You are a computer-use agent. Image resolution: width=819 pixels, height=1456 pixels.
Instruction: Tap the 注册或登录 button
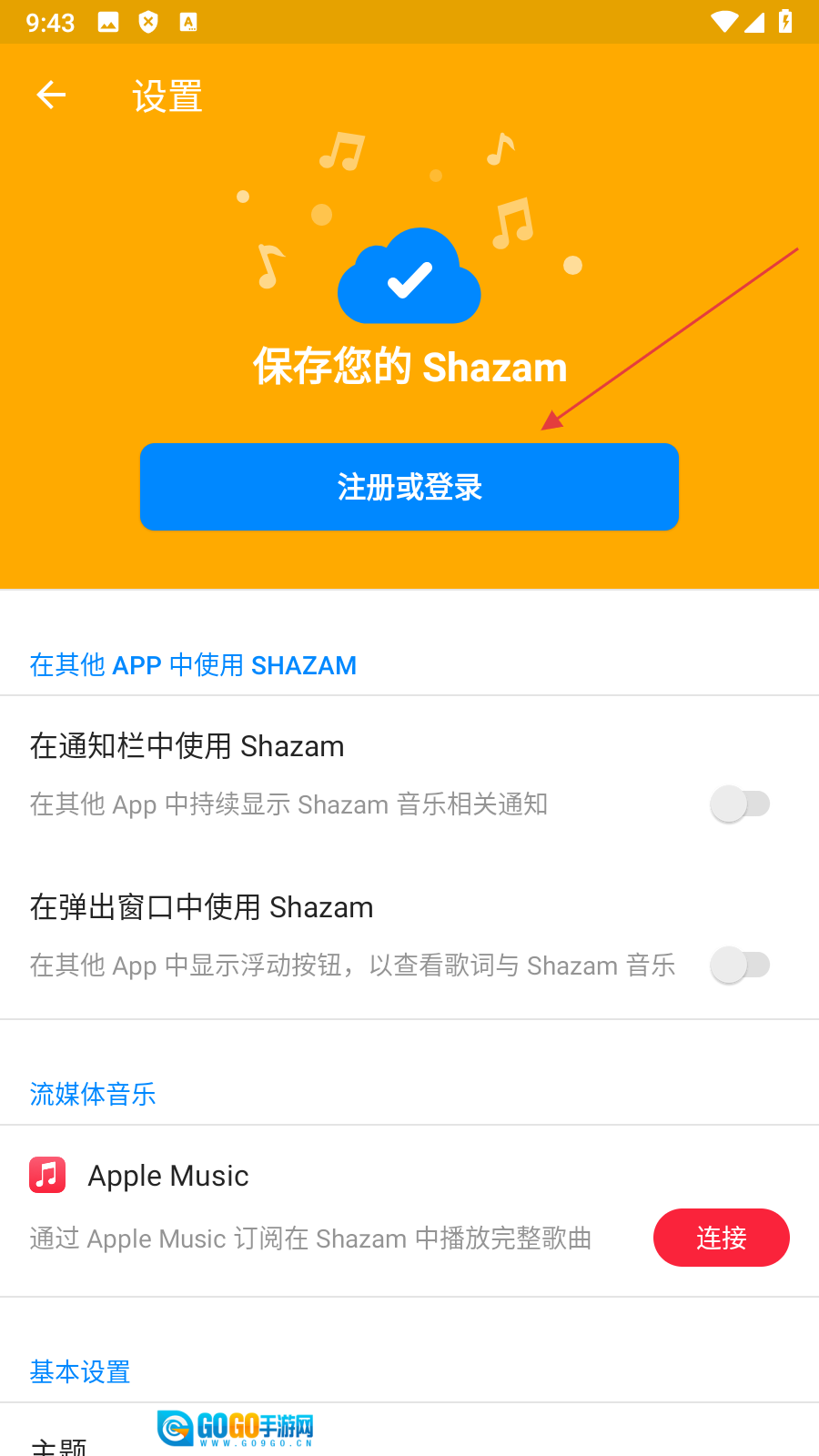click(409, 487)
